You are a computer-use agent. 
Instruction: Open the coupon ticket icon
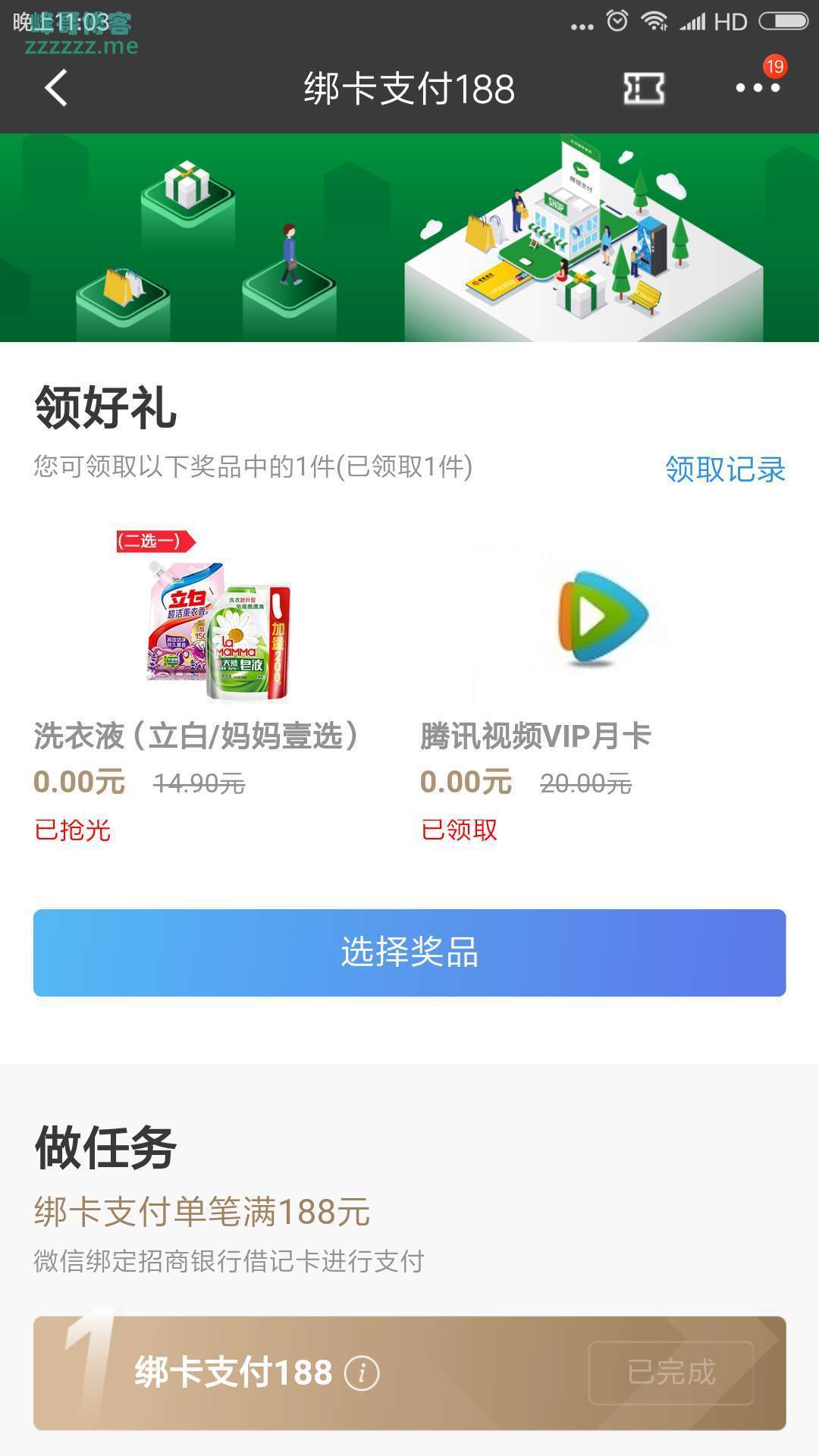coord(643,89)
